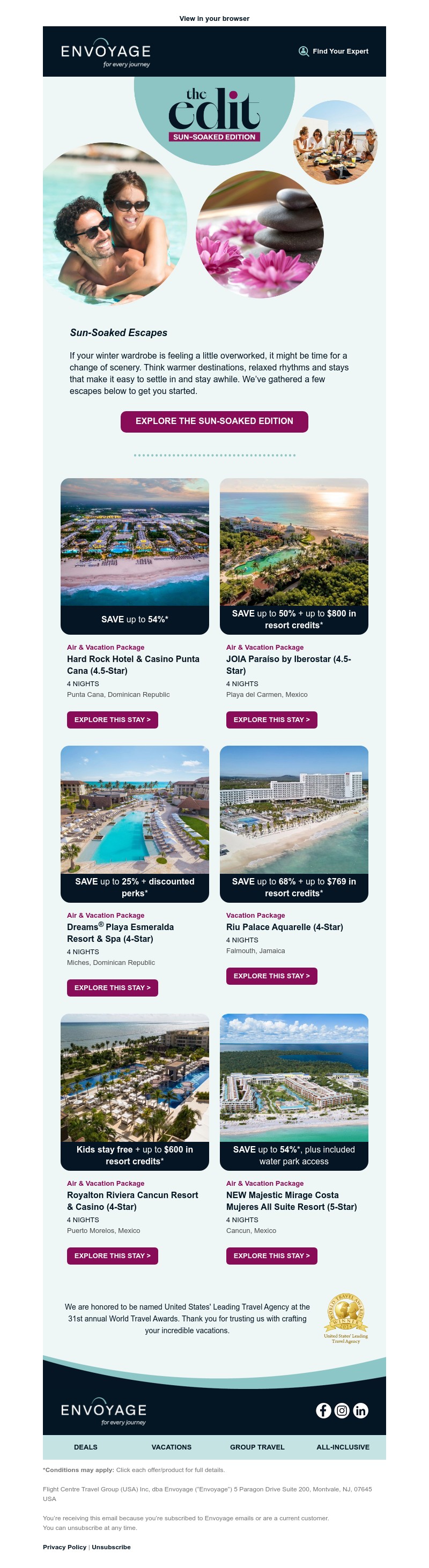
Task: Open the Hard Rock Hotel resort photo
Action: click(x=135, y=542)
